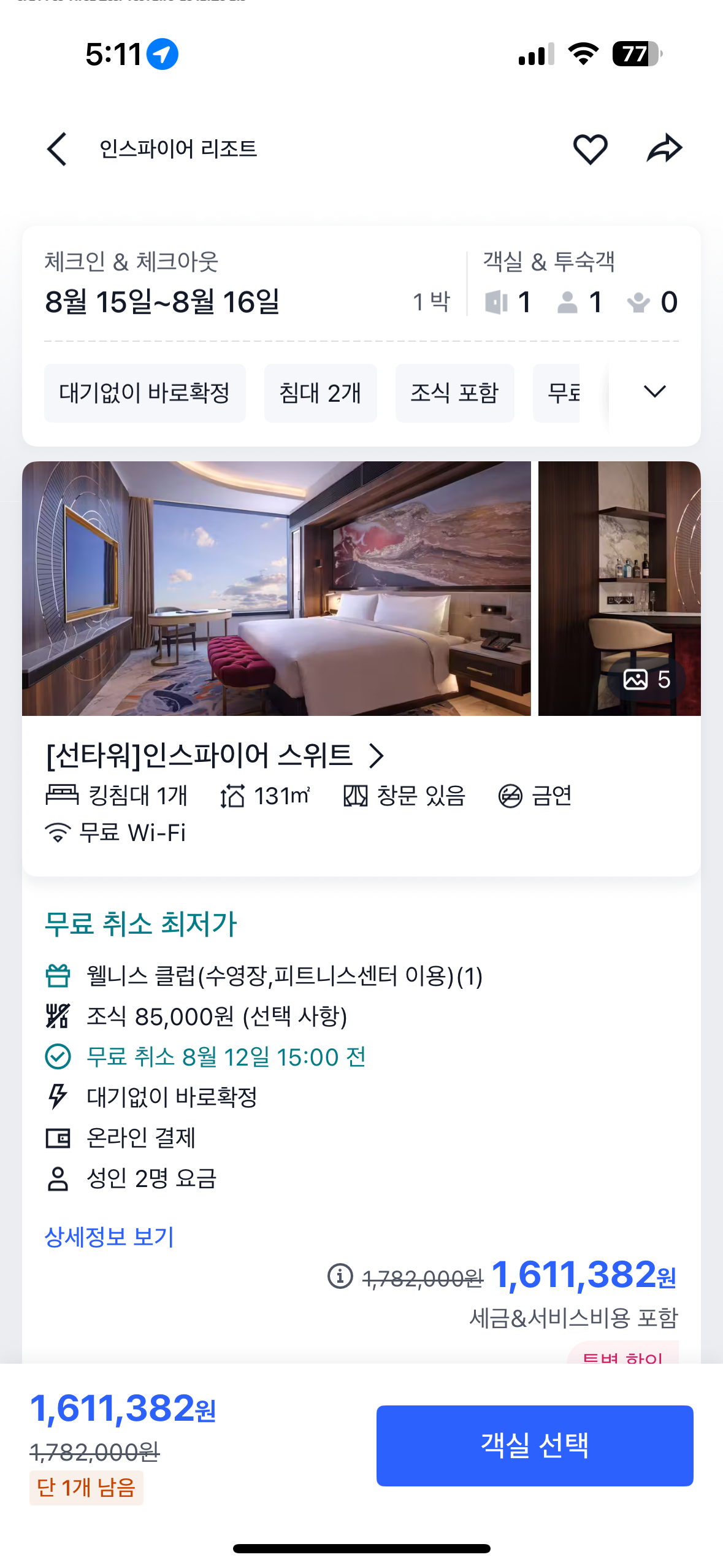The width and height of the screenshot is (723, 1568).
Task: Edit rooms and guests count
Action: tap(580, 284)
